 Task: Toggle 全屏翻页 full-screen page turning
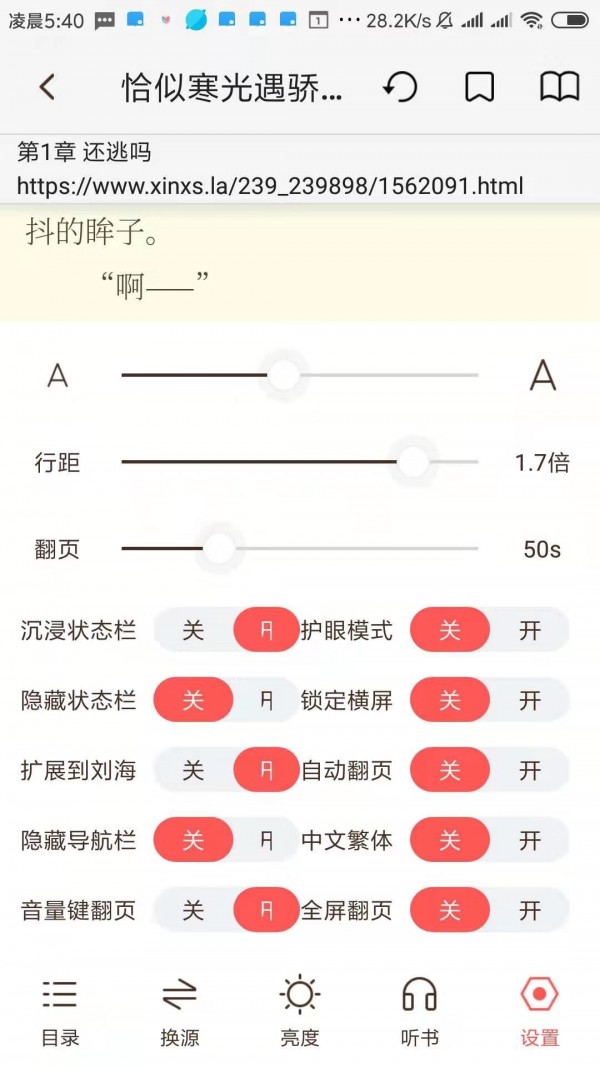coord(489,910)
